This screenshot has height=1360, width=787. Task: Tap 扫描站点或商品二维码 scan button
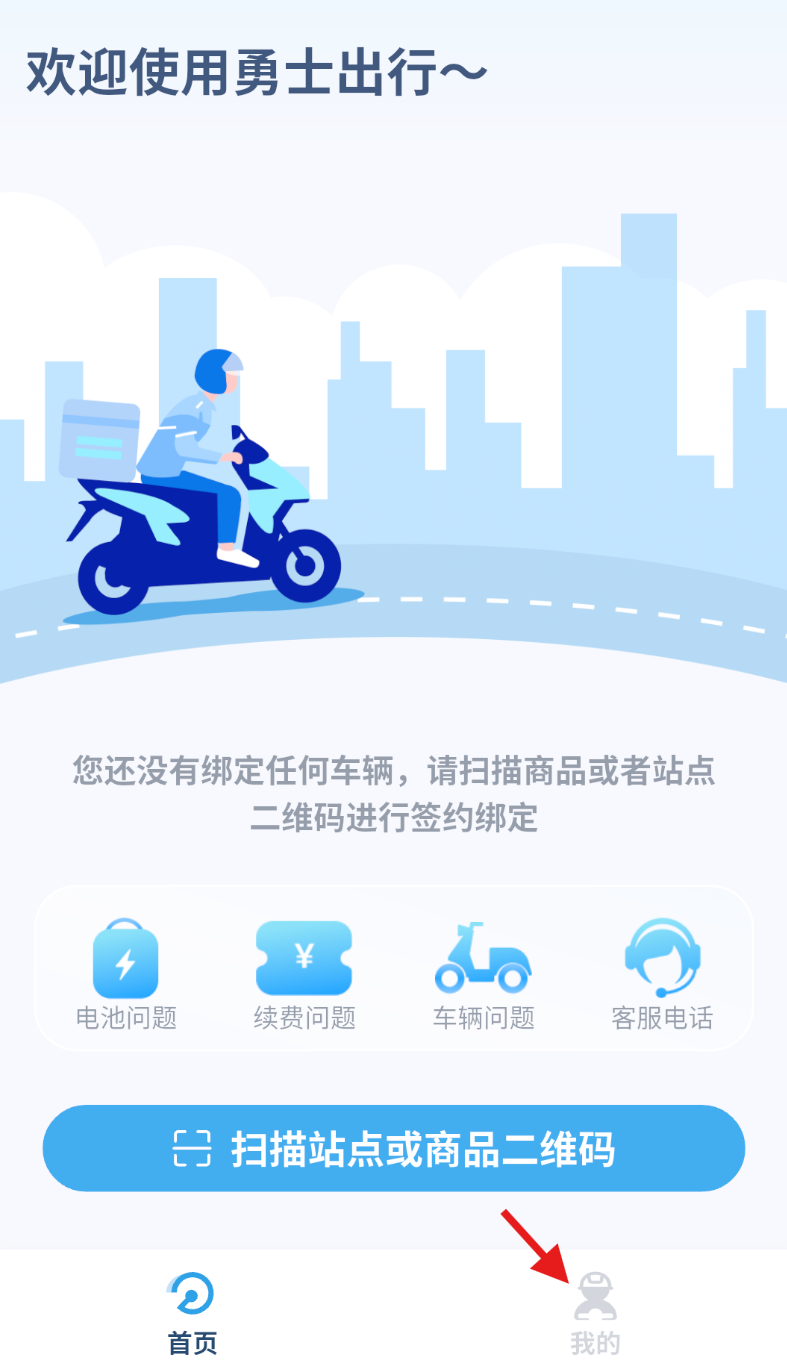click(393, 1148)
